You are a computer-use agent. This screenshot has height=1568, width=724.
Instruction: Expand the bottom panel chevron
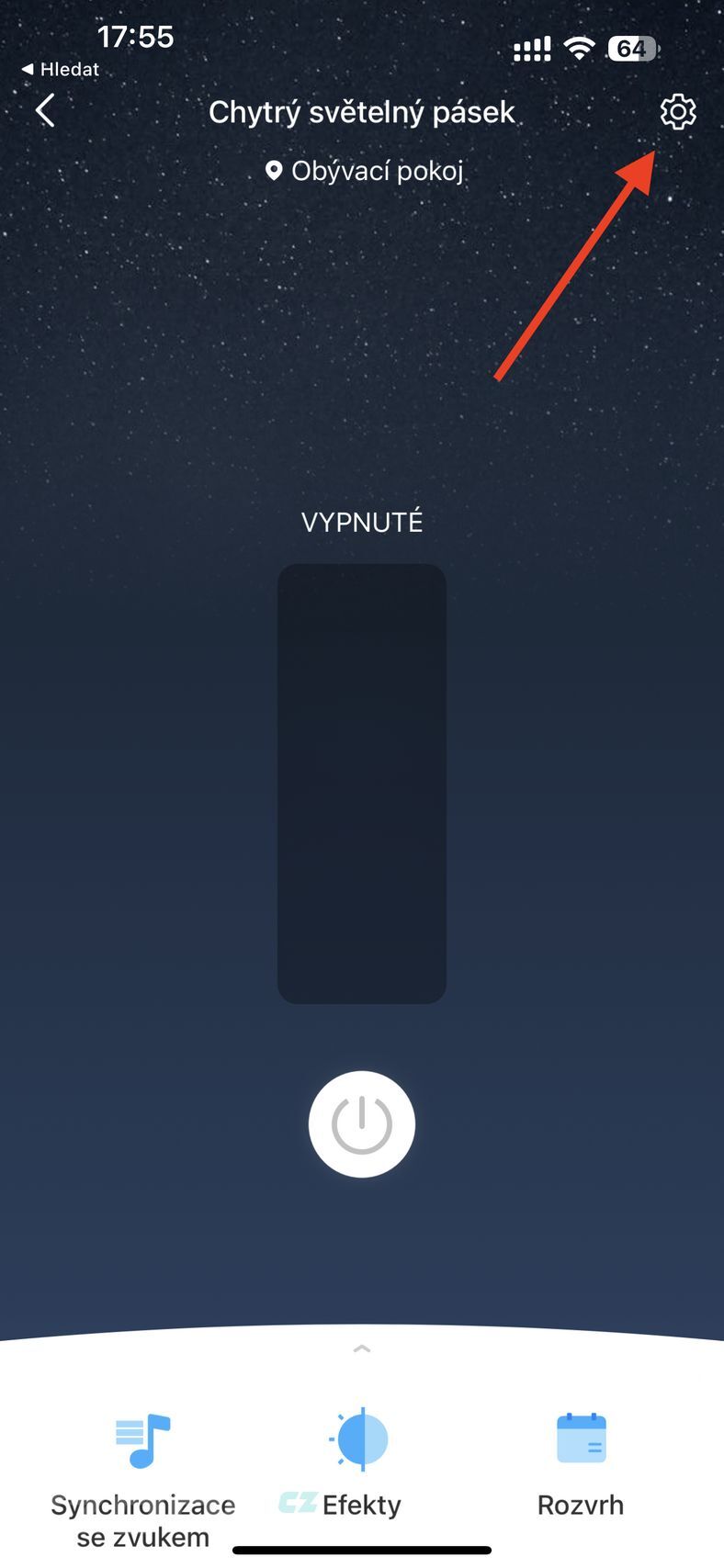(x=362, y=1348)
